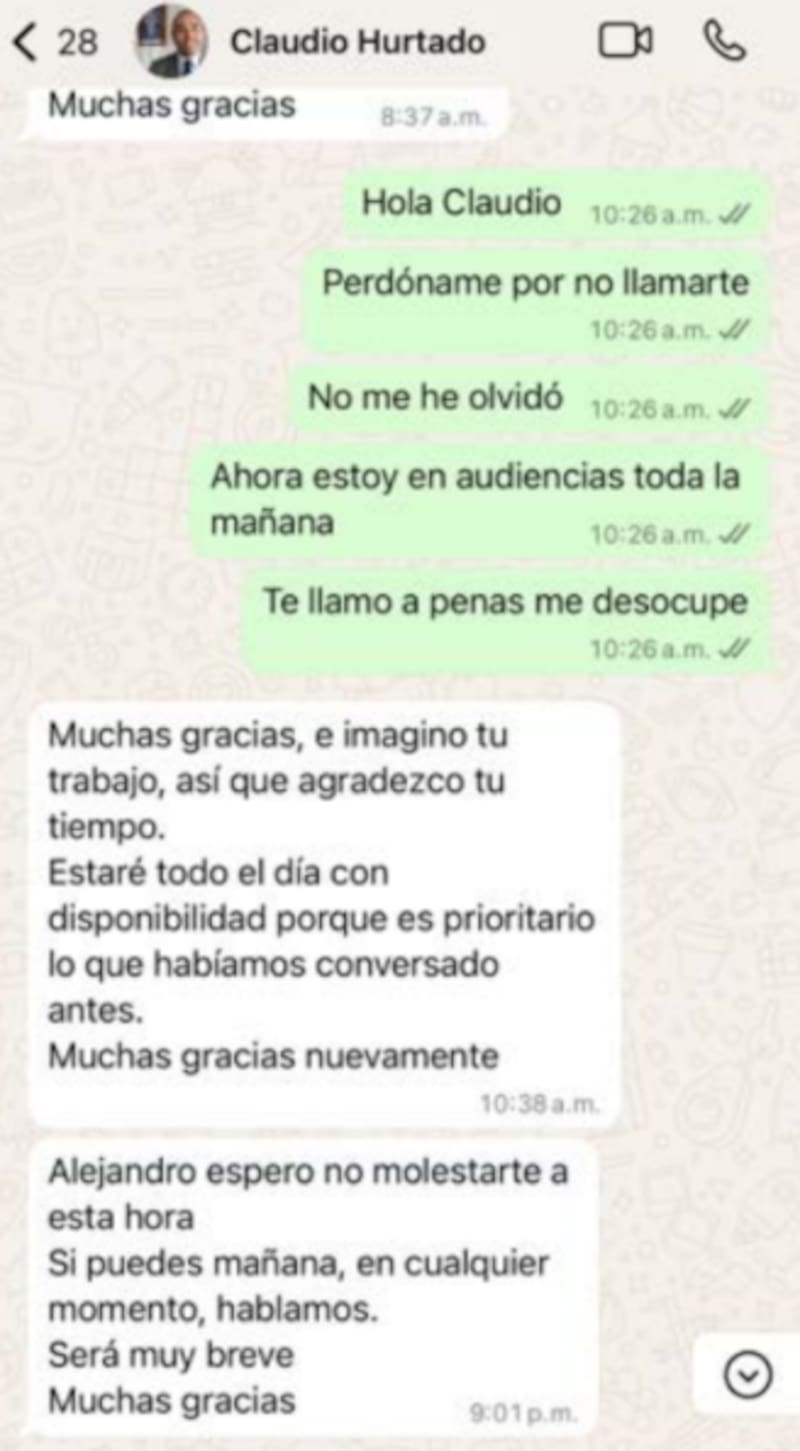Jump to the latest messages arrow
Viewport: 800px width, 1451px height.
(x=747, y=1377)
